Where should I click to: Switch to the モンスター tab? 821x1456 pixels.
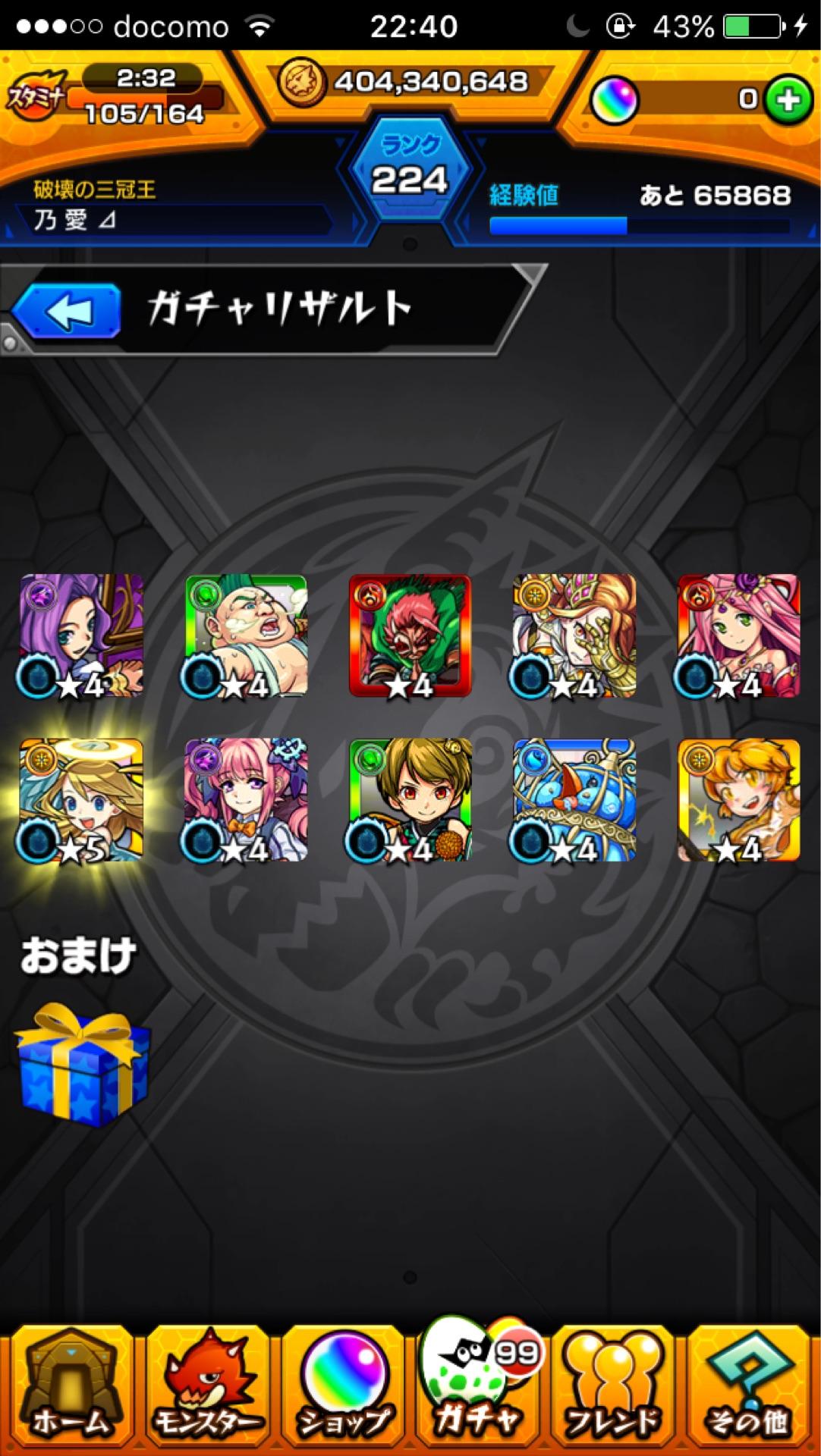206,1386
